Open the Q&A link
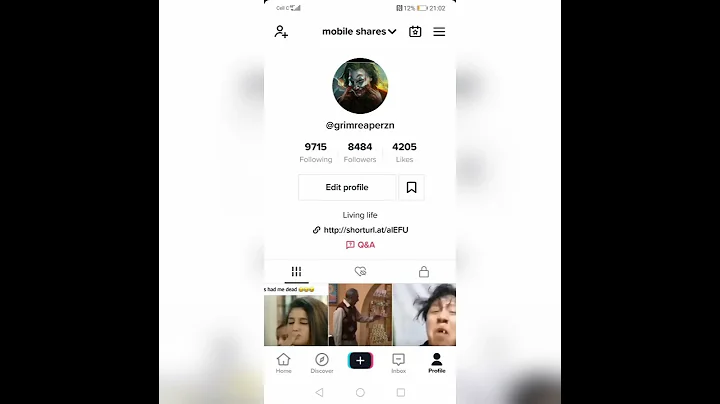720x404 pixels. (x=360, y=245)
